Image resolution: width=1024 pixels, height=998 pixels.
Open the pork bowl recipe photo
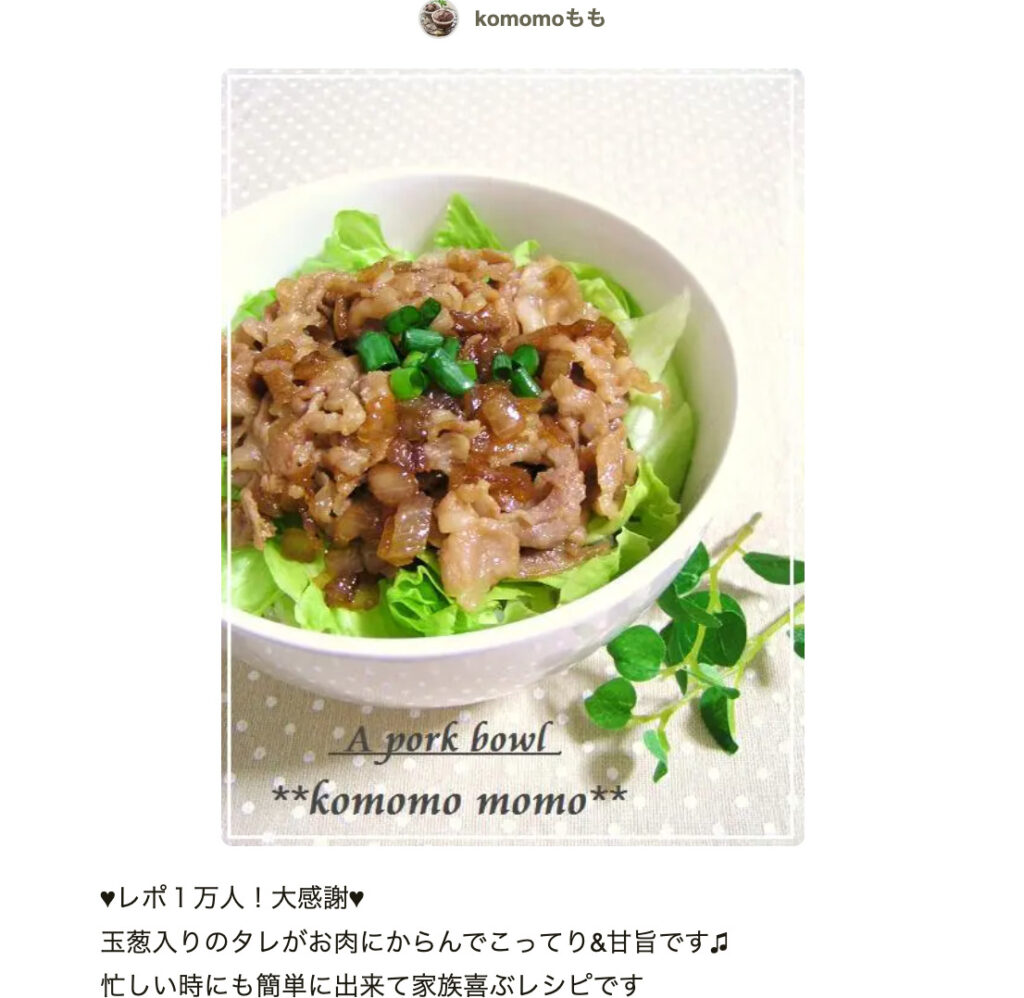(512, 457)
